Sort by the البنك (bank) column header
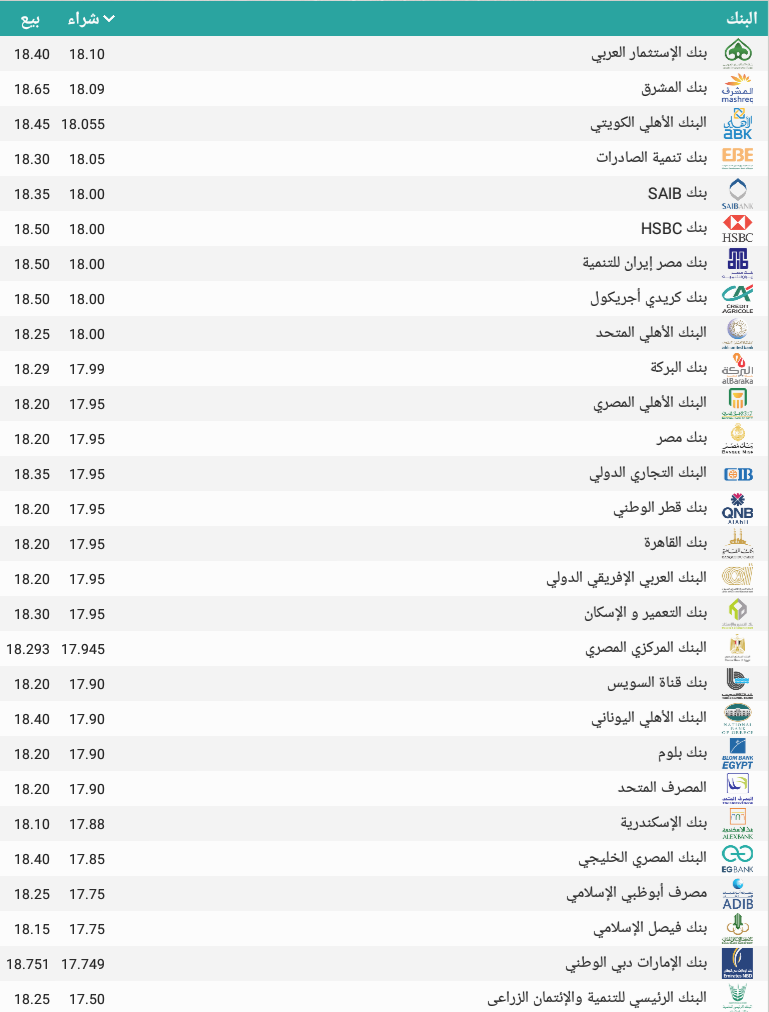Viewport: 769px width, 1012px height. pos(740,18)
